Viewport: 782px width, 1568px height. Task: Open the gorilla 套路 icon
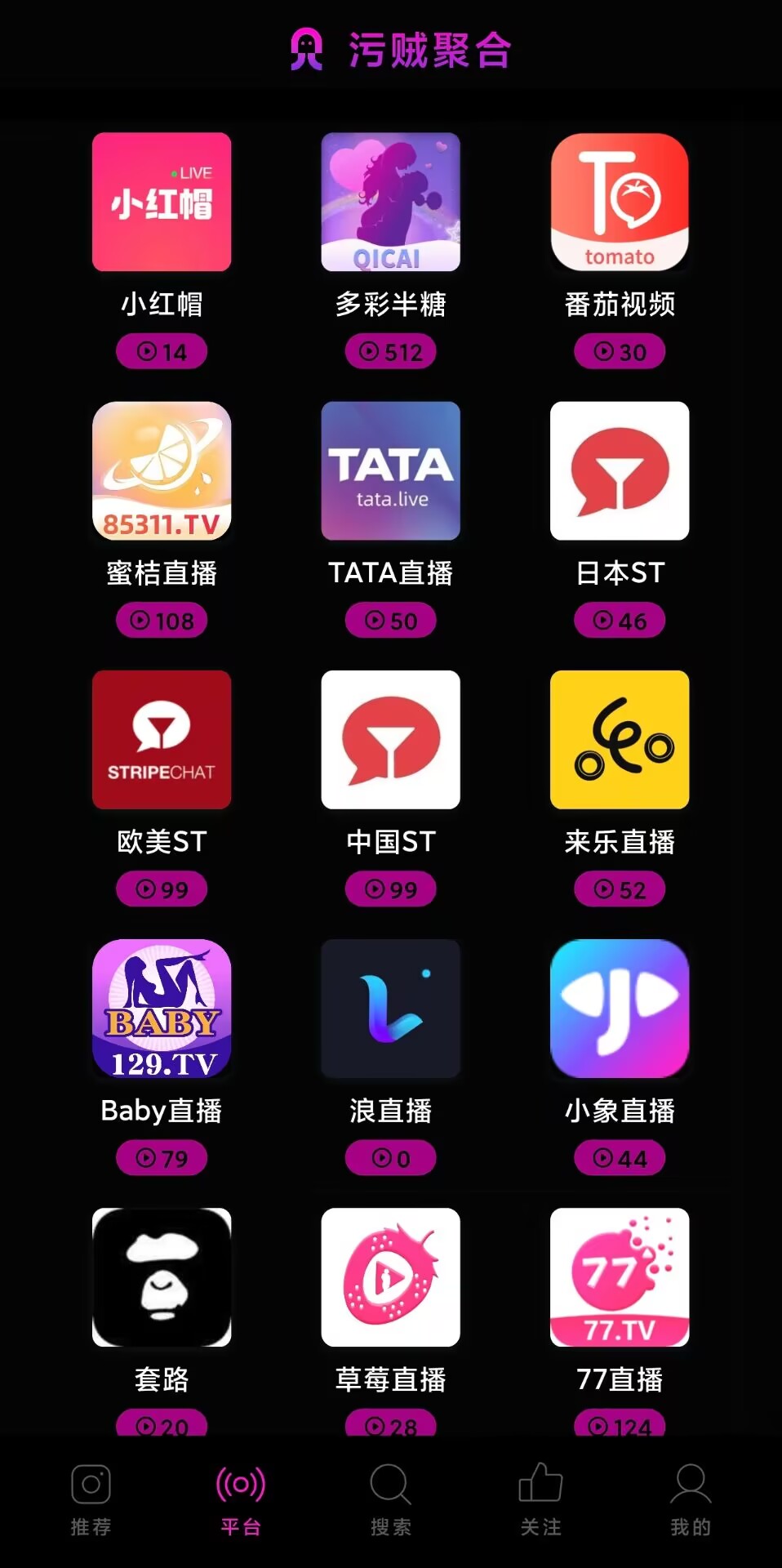tap(161, 1276)
